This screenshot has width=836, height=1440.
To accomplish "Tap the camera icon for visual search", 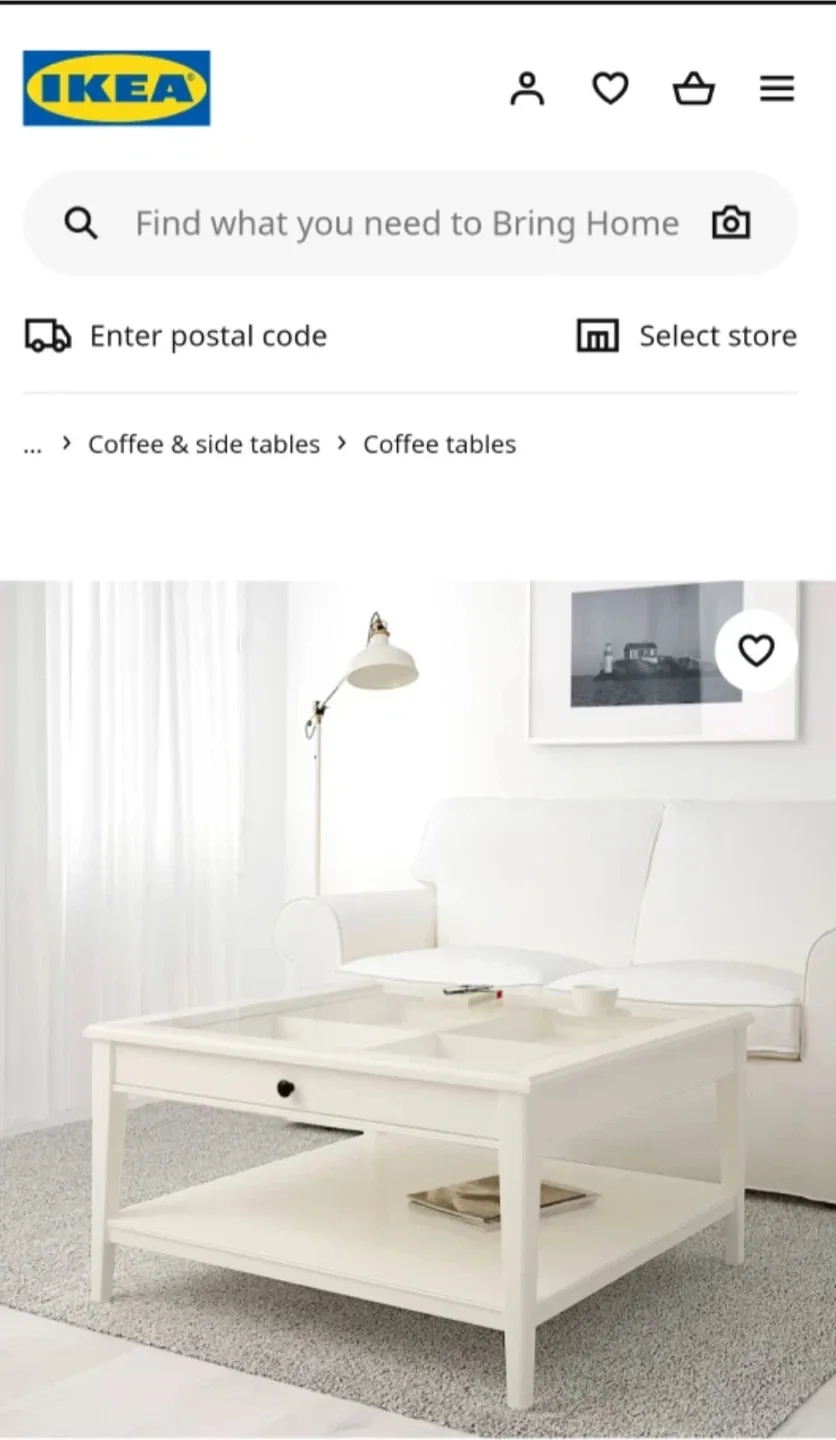I will point(730,222).
